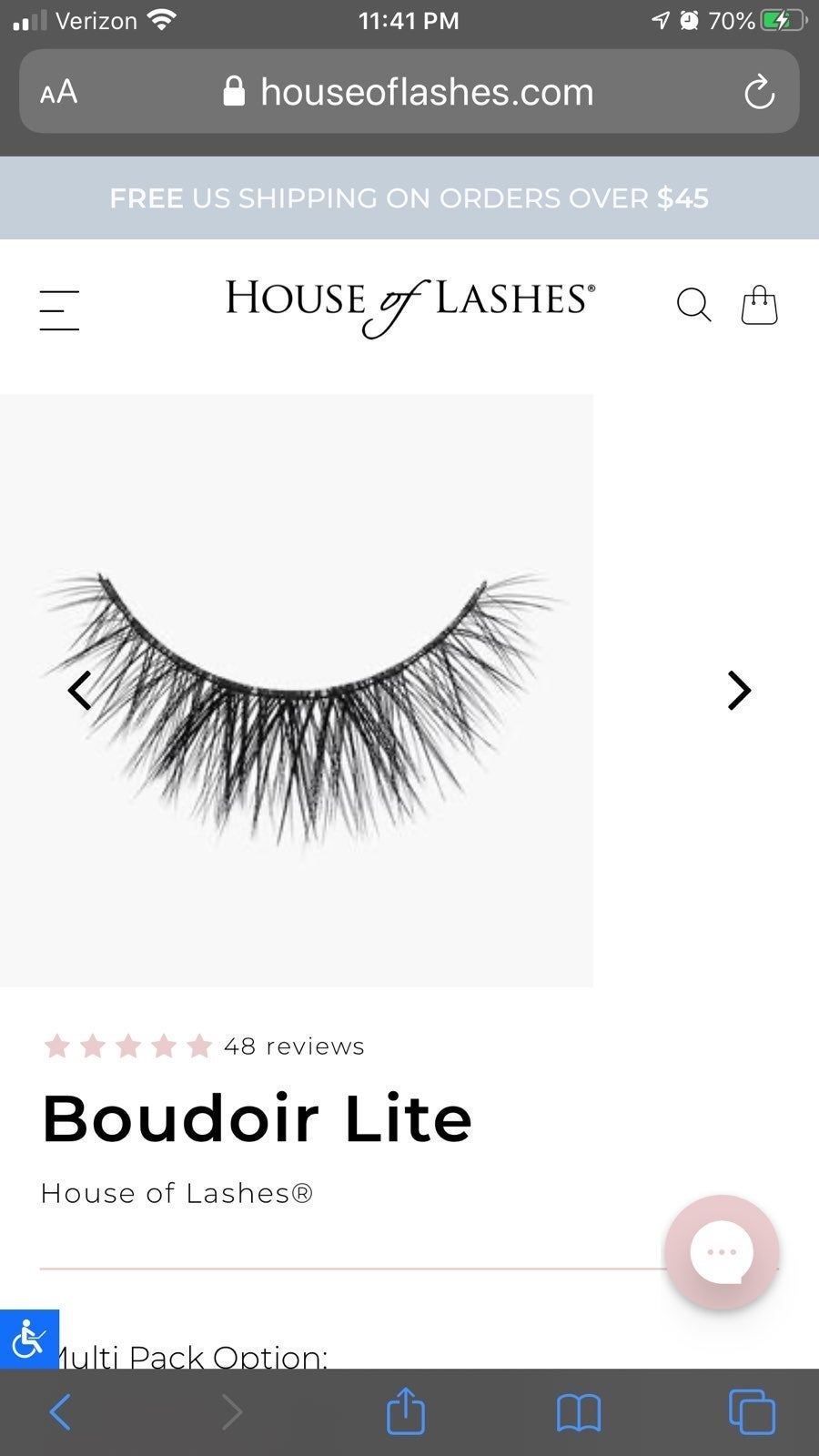Open the 48 reviews link
The image size is (819, 1456).
coord(294,1046)
